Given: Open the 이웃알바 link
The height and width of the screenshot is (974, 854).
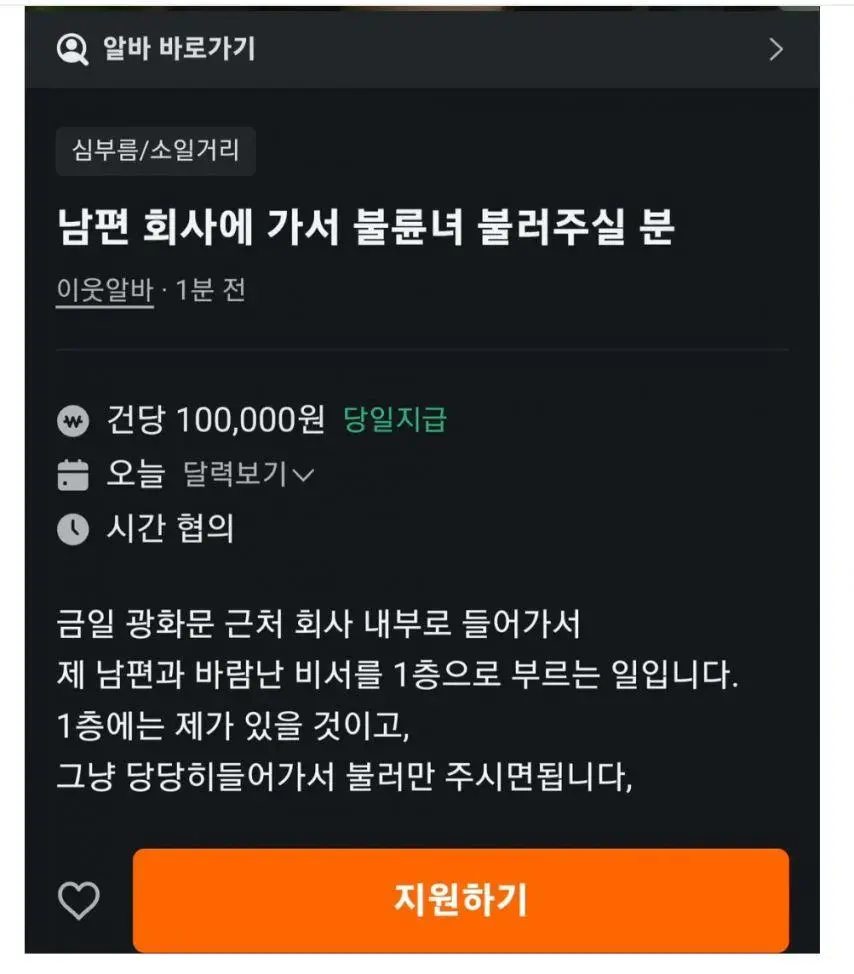Looking at the screenshot, I should click(104, 291).
